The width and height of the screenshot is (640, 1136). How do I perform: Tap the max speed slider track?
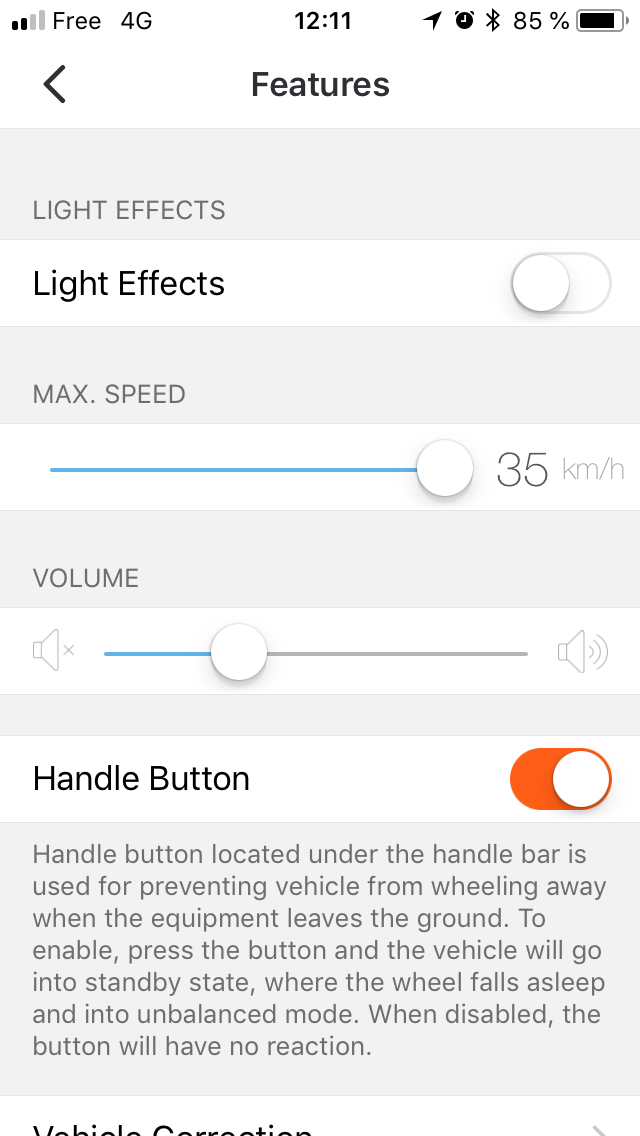click(x=261, y=469)
